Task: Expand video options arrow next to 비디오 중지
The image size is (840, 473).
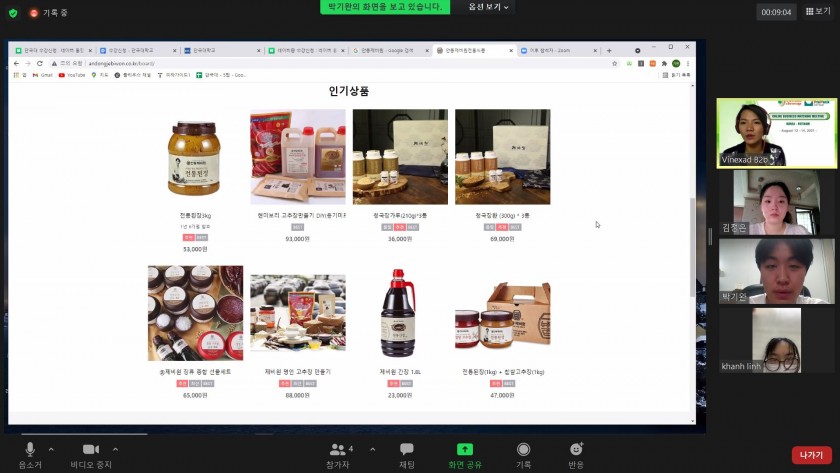Action: coord(115,449)
